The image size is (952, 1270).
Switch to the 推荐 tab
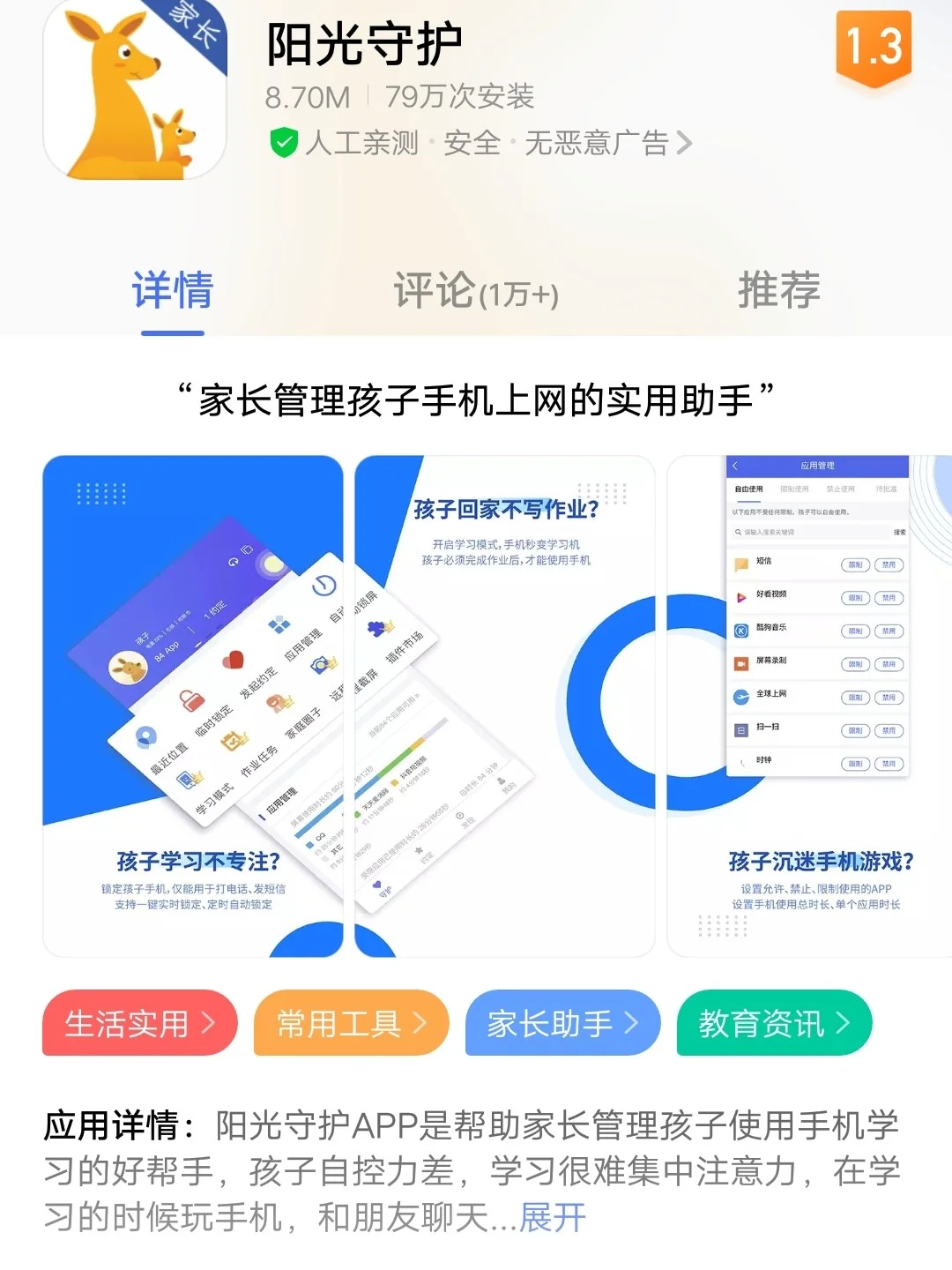click(779, 291)
